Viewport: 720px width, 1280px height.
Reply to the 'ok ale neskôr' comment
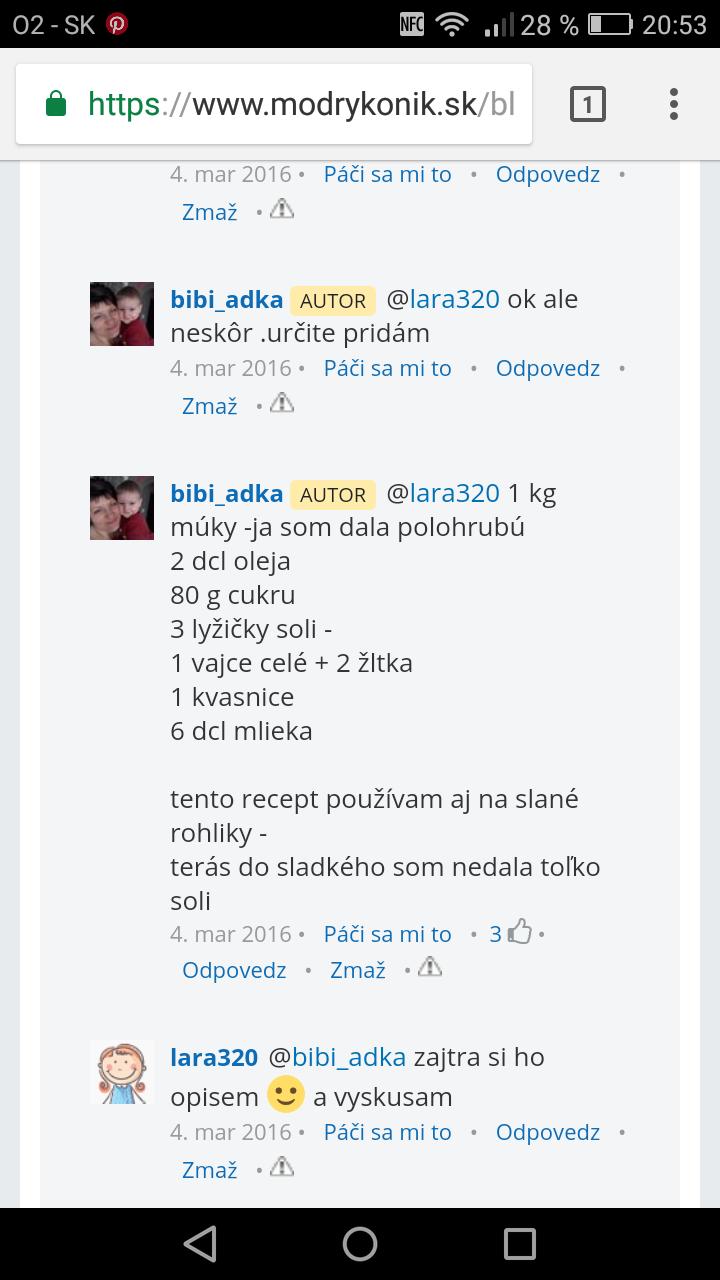coord(547,368)
